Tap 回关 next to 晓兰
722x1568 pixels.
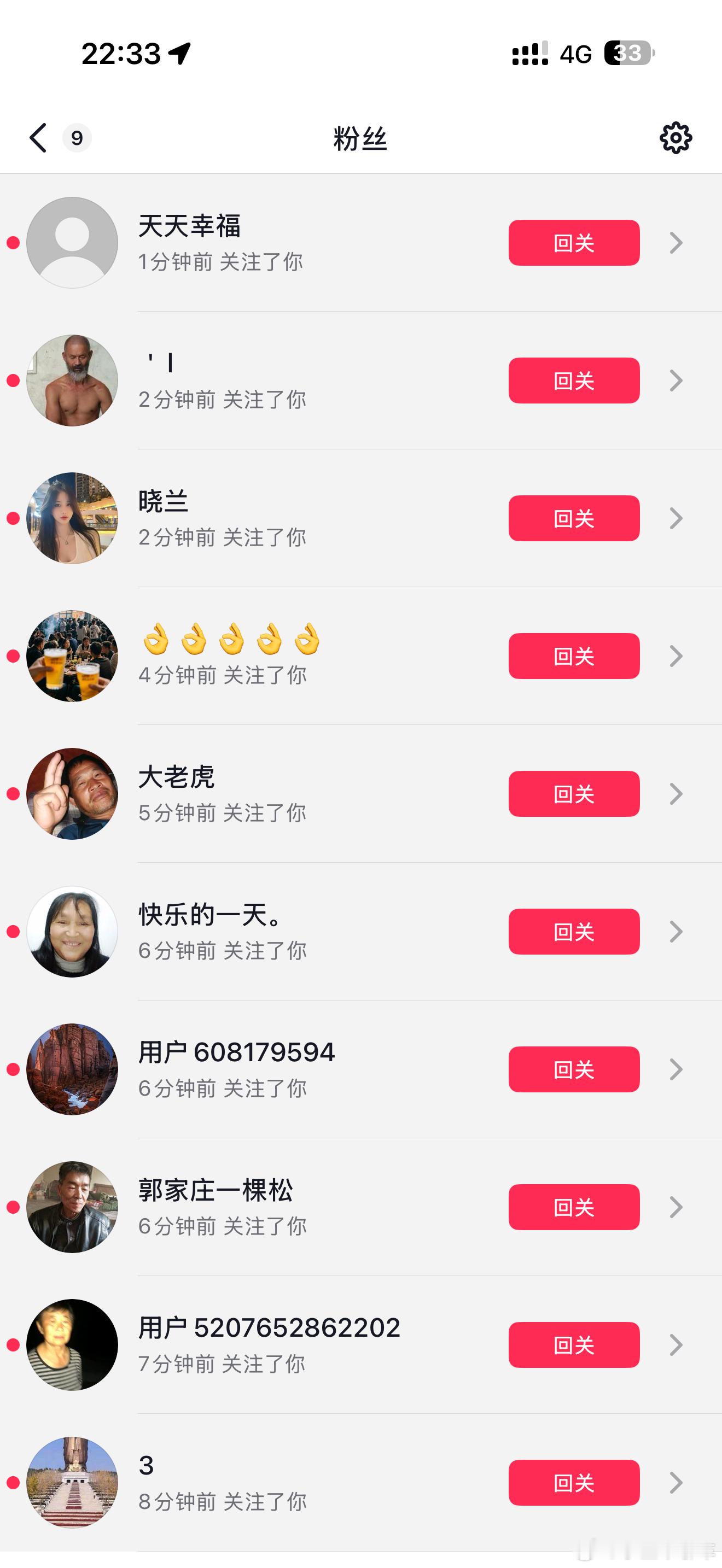[x=573, y=518]
